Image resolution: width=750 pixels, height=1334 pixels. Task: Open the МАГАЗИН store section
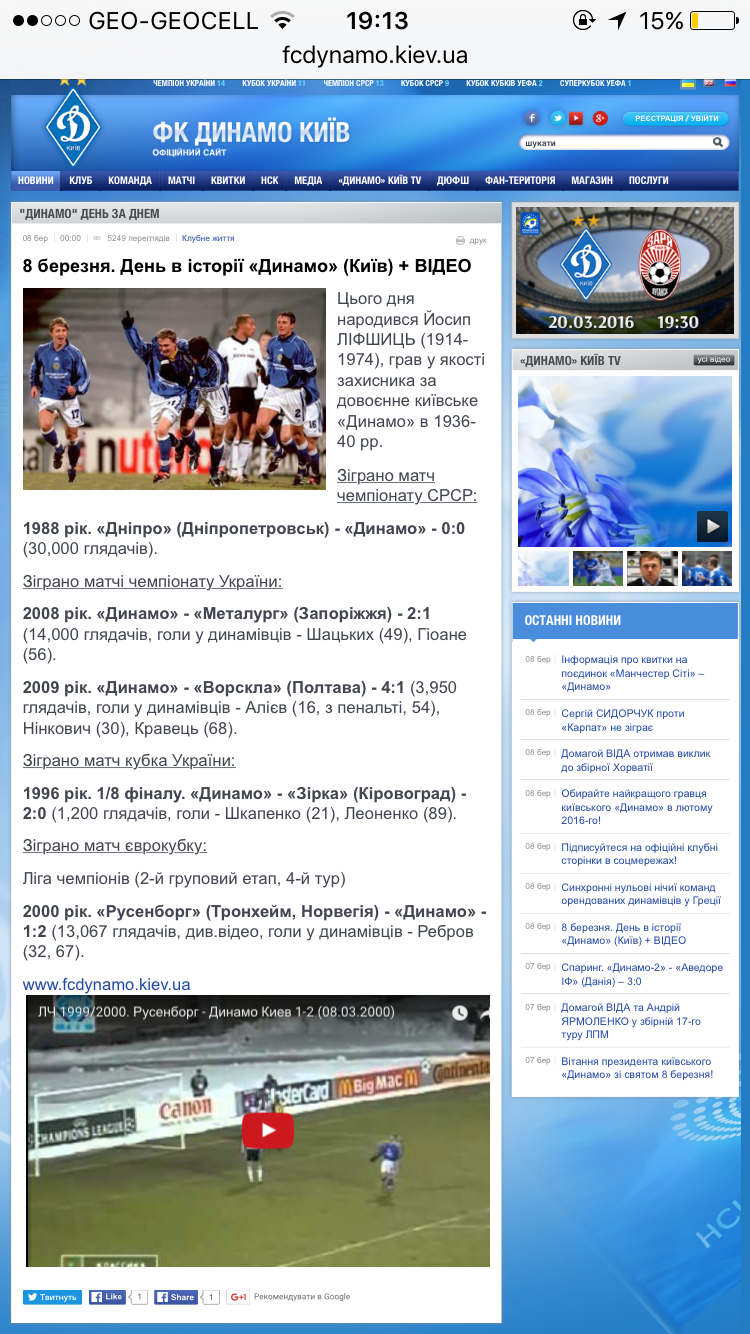[592, 180]
